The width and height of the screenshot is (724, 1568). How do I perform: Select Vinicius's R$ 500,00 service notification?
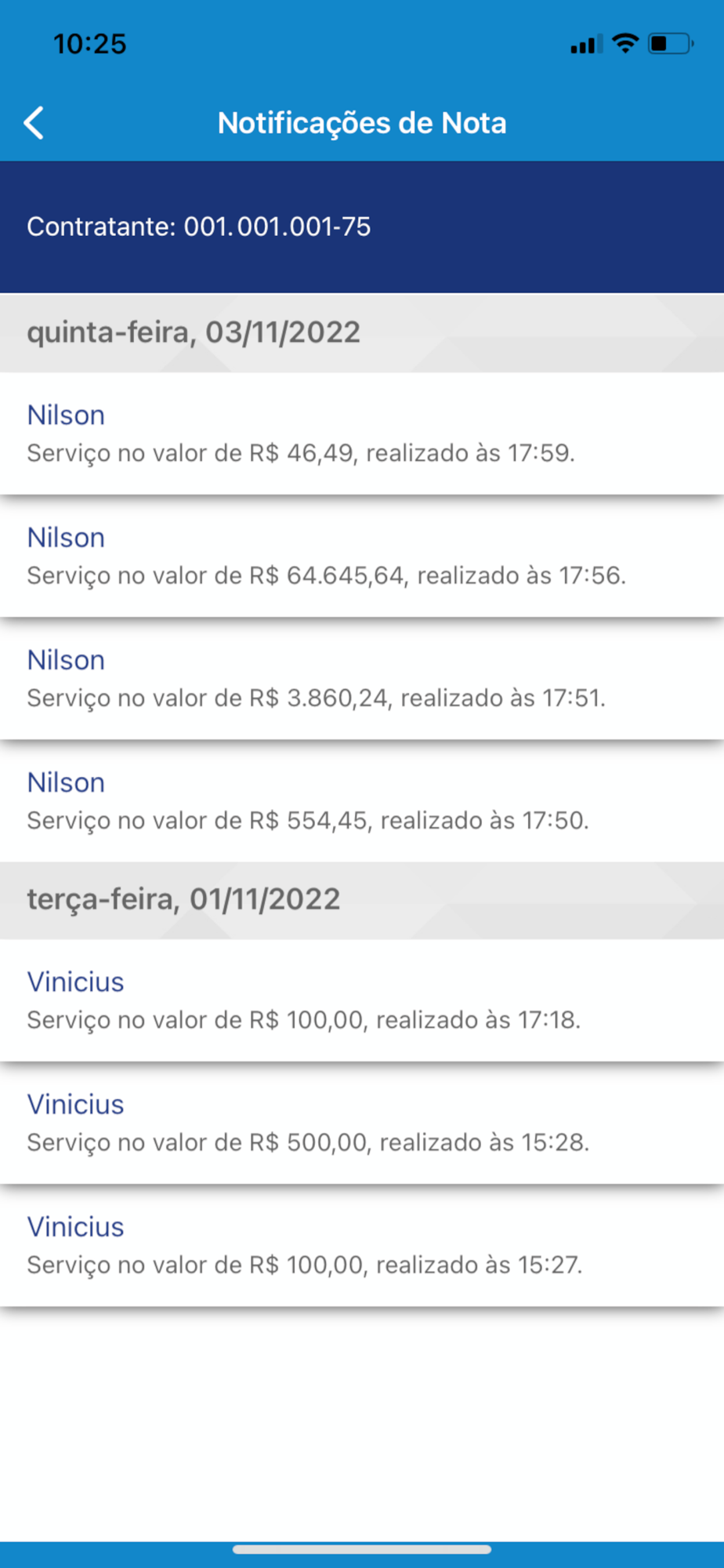click(x=360, y=1123)
